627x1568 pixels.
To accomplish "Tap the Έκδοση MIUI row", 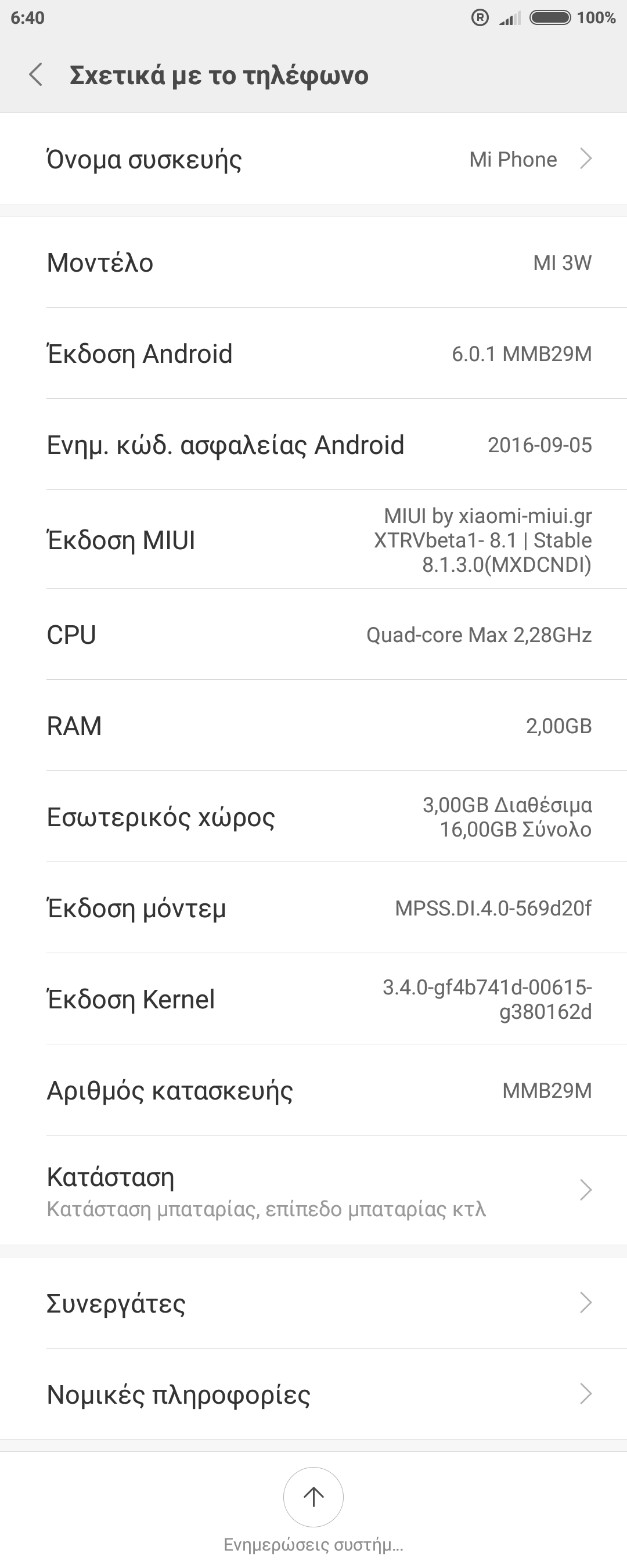I will click(x=313, y=540).
